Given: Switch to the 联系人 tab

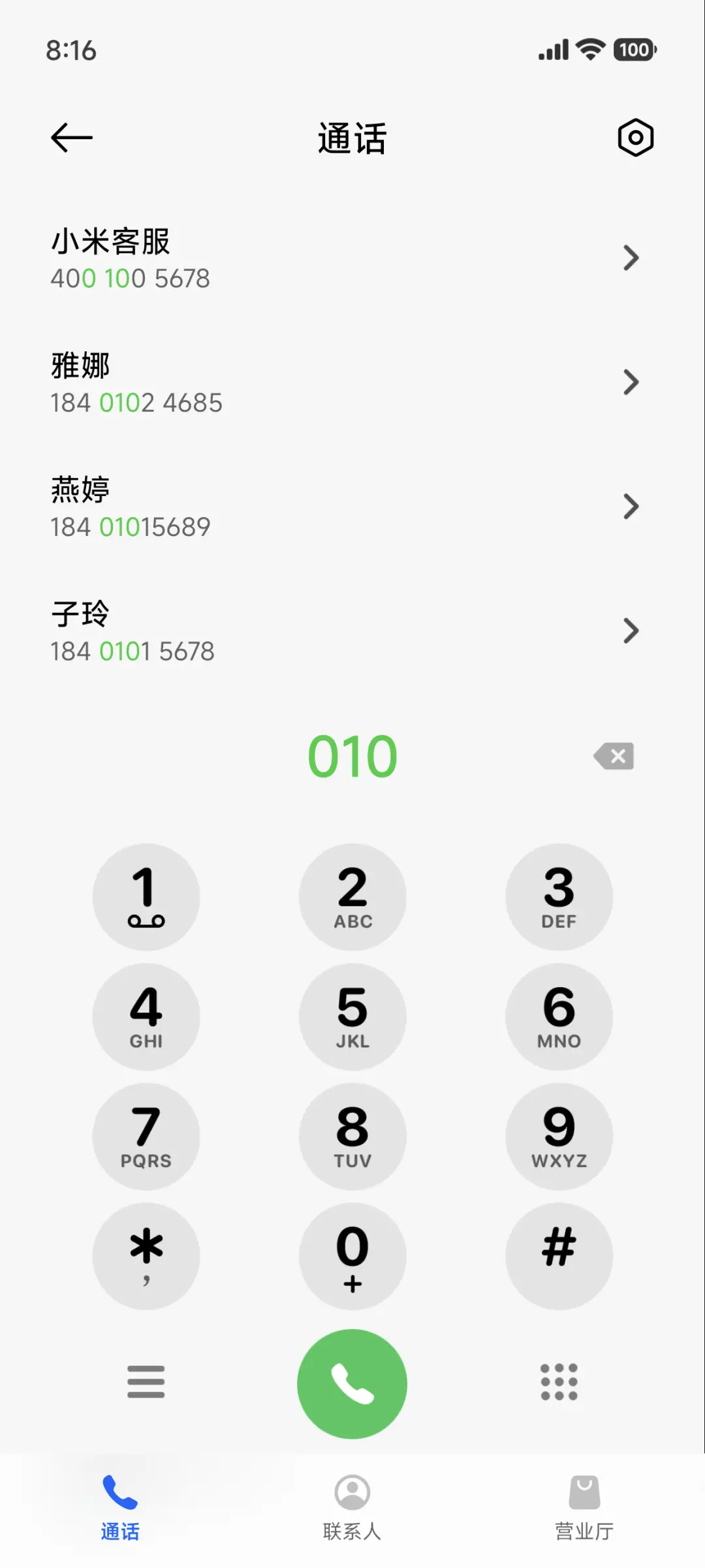Looking at the screenshot, I should click(352, 1508).
